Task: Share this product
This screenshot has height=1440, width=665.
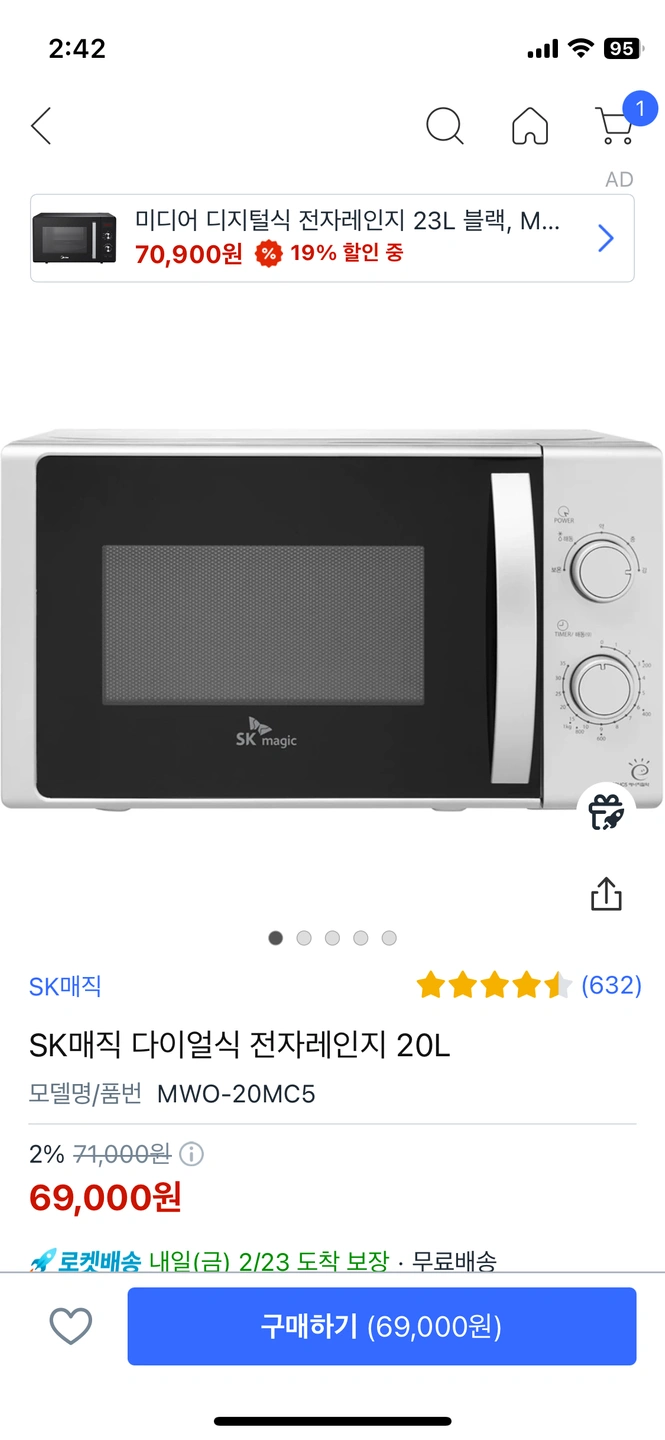Action: click(606, 894)
